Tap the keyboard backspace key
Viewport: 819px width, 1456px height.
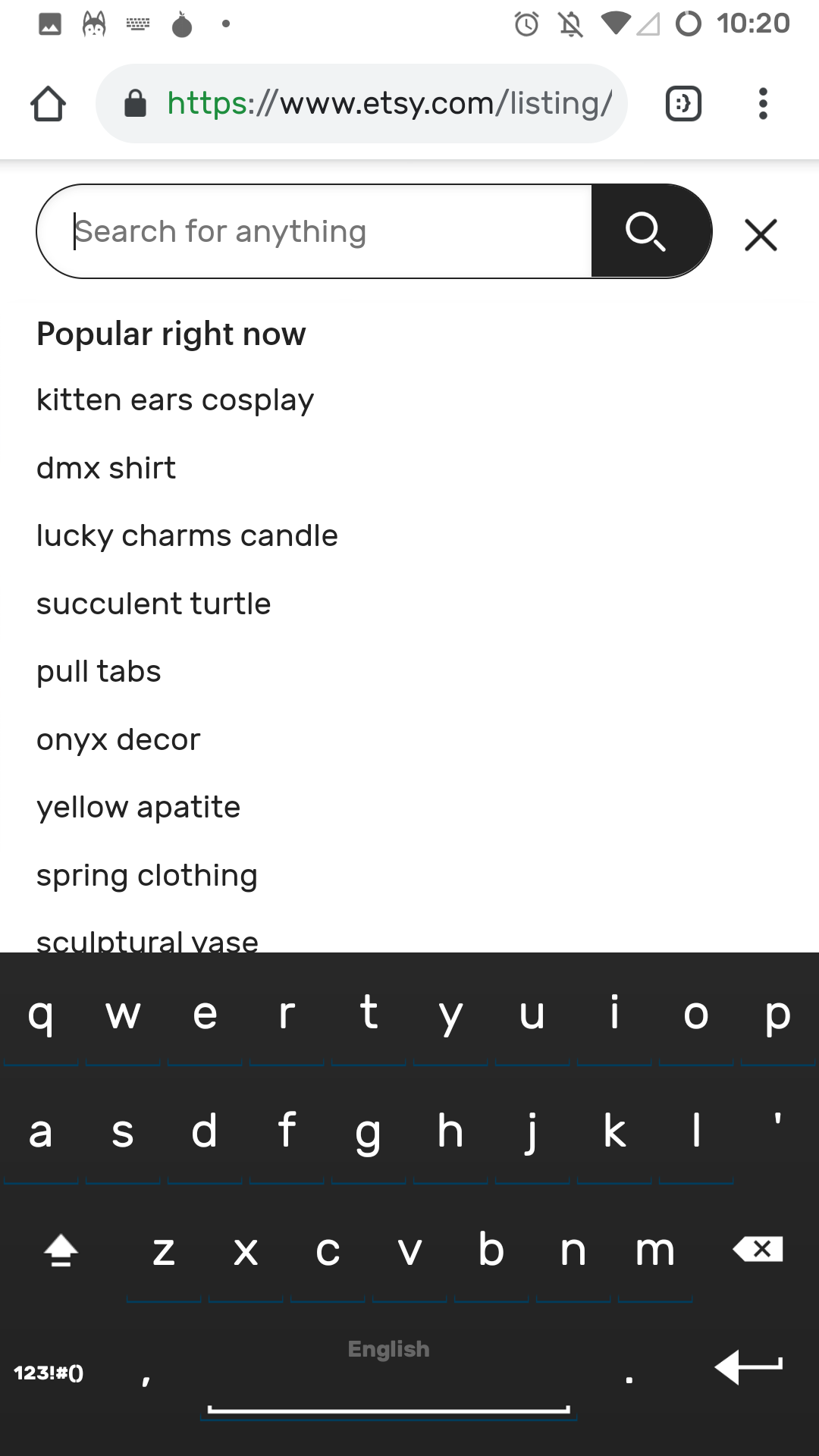(758, 1249)
